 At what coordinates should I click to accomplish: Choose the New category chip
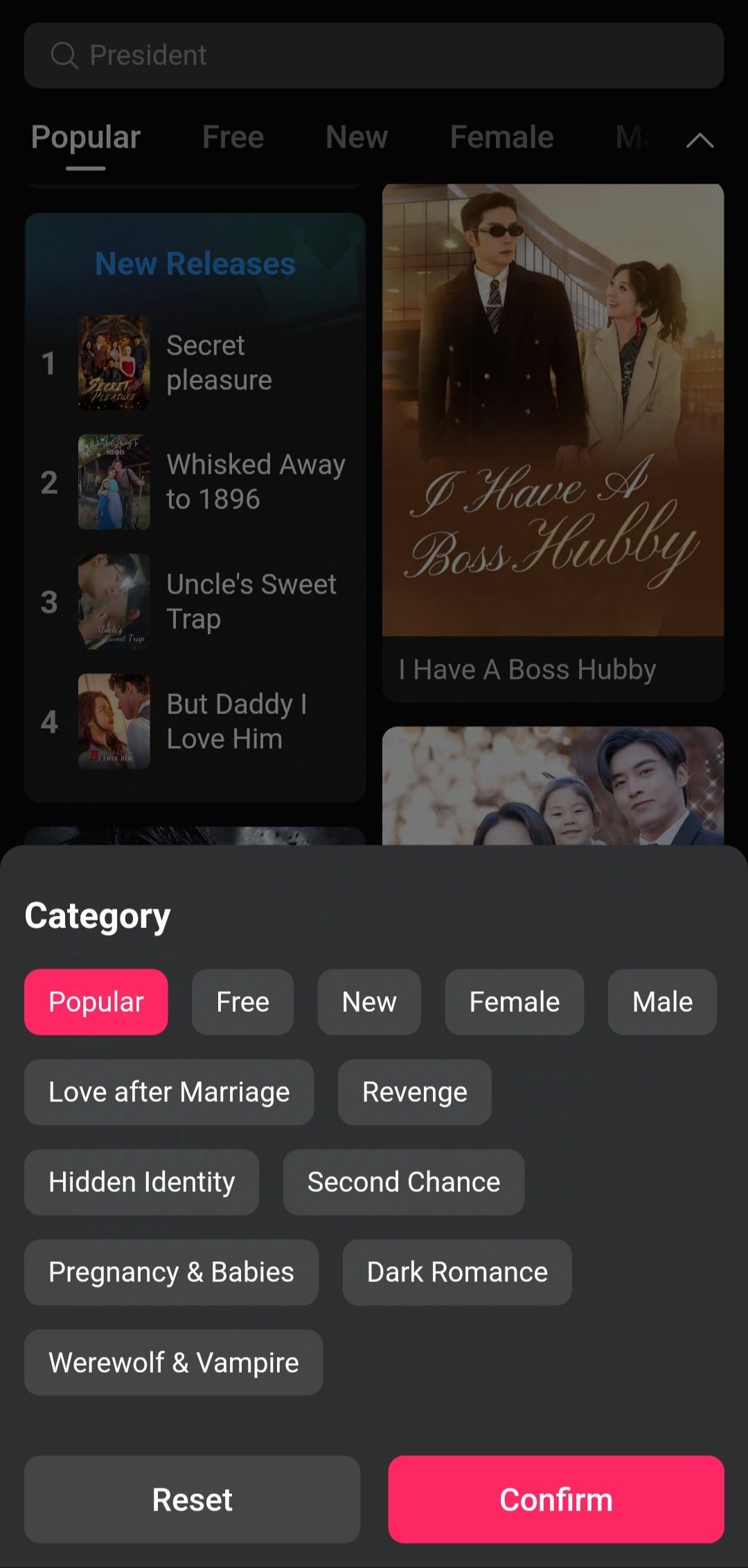coord(368,1001)
